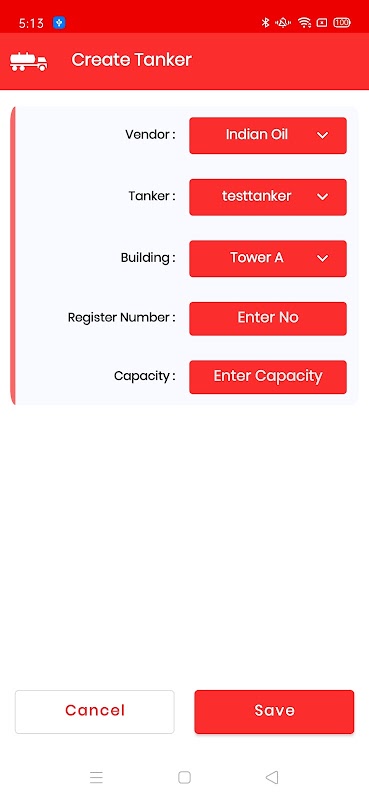The height and width of the screenshot is (800, 369).
Task: Open the Vendor dropdown showing Indian Oil
Action: [x=268, y=135]
